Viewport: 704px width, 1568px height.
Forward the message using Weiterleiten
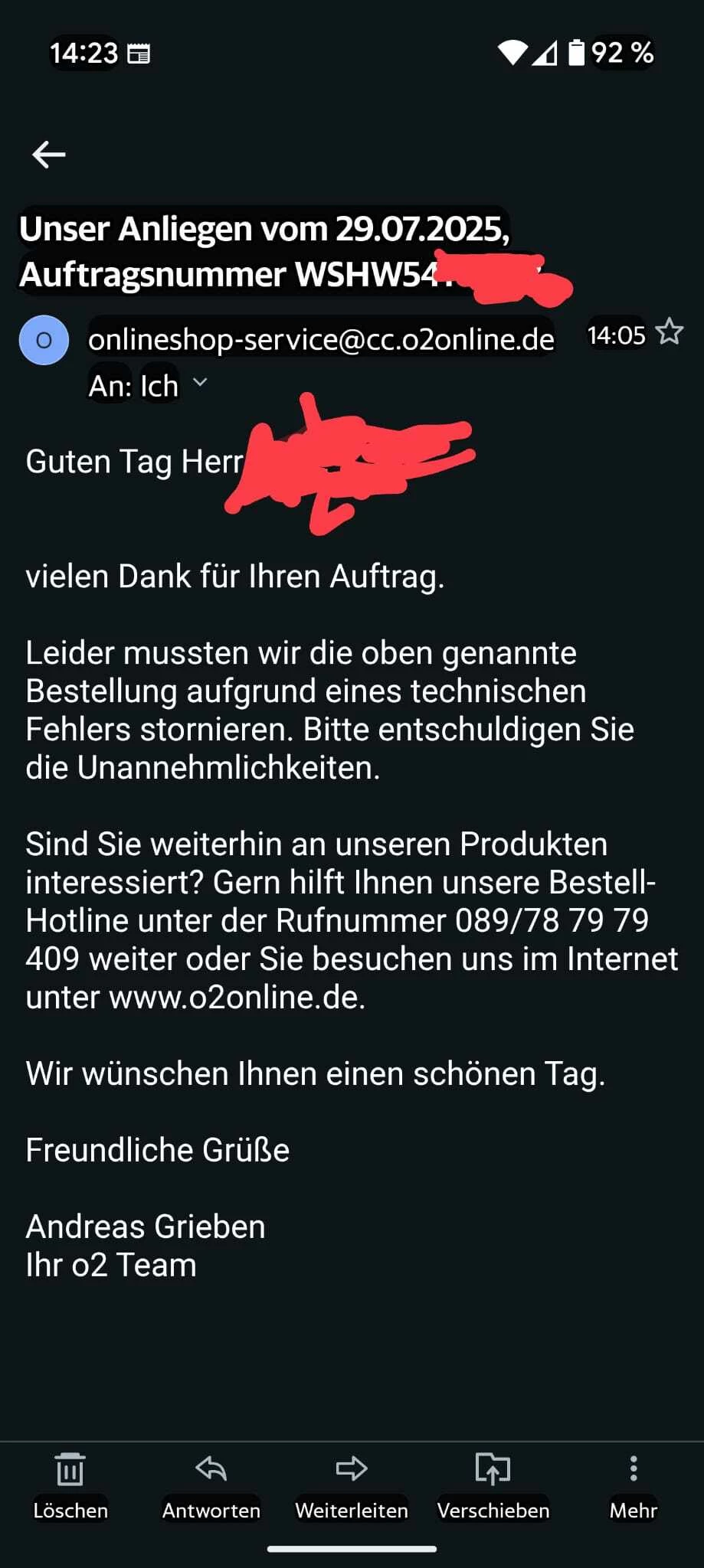(352, 1485)
